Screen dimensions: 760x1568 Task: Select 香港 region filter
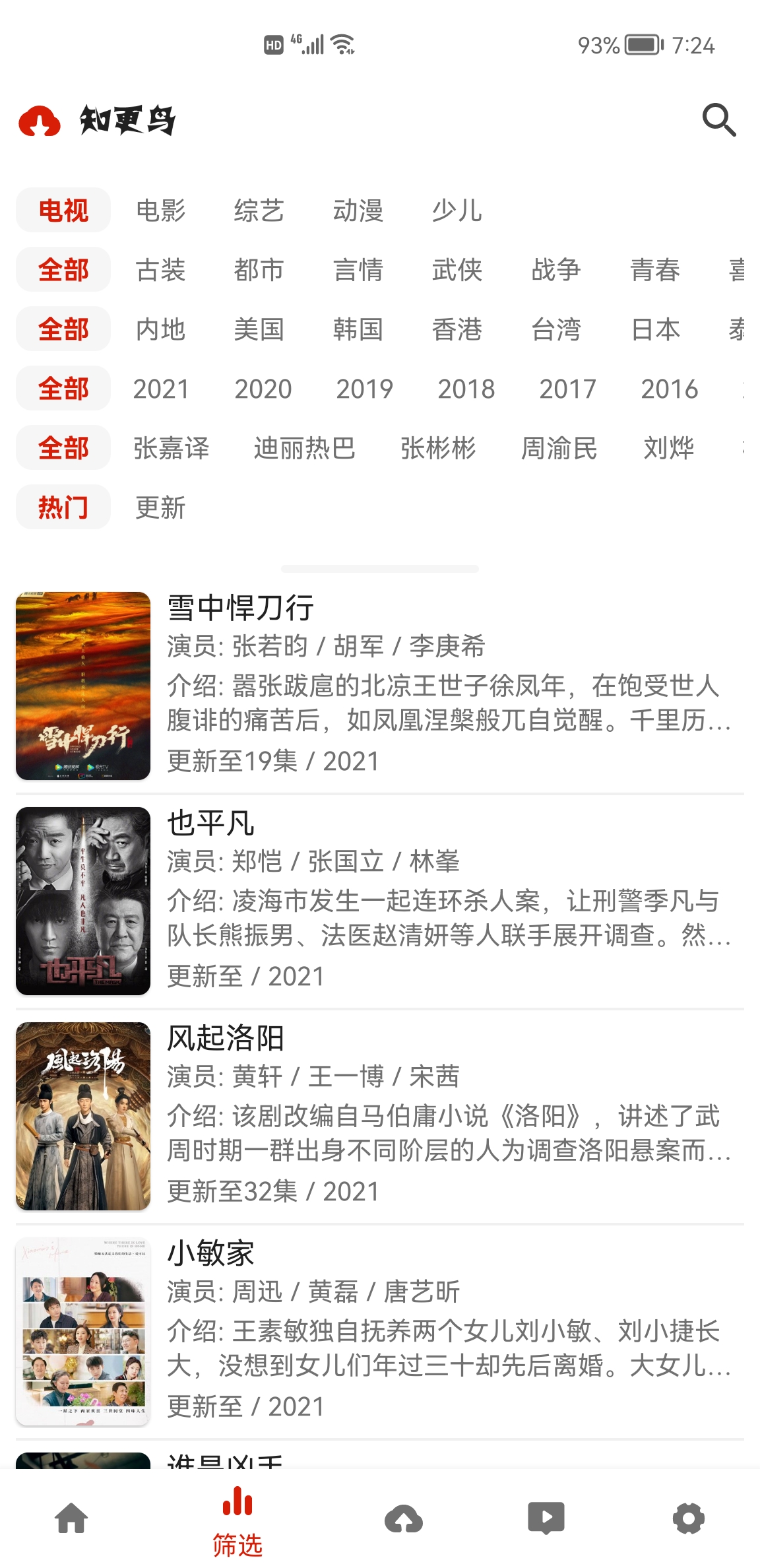click(457, 329)
